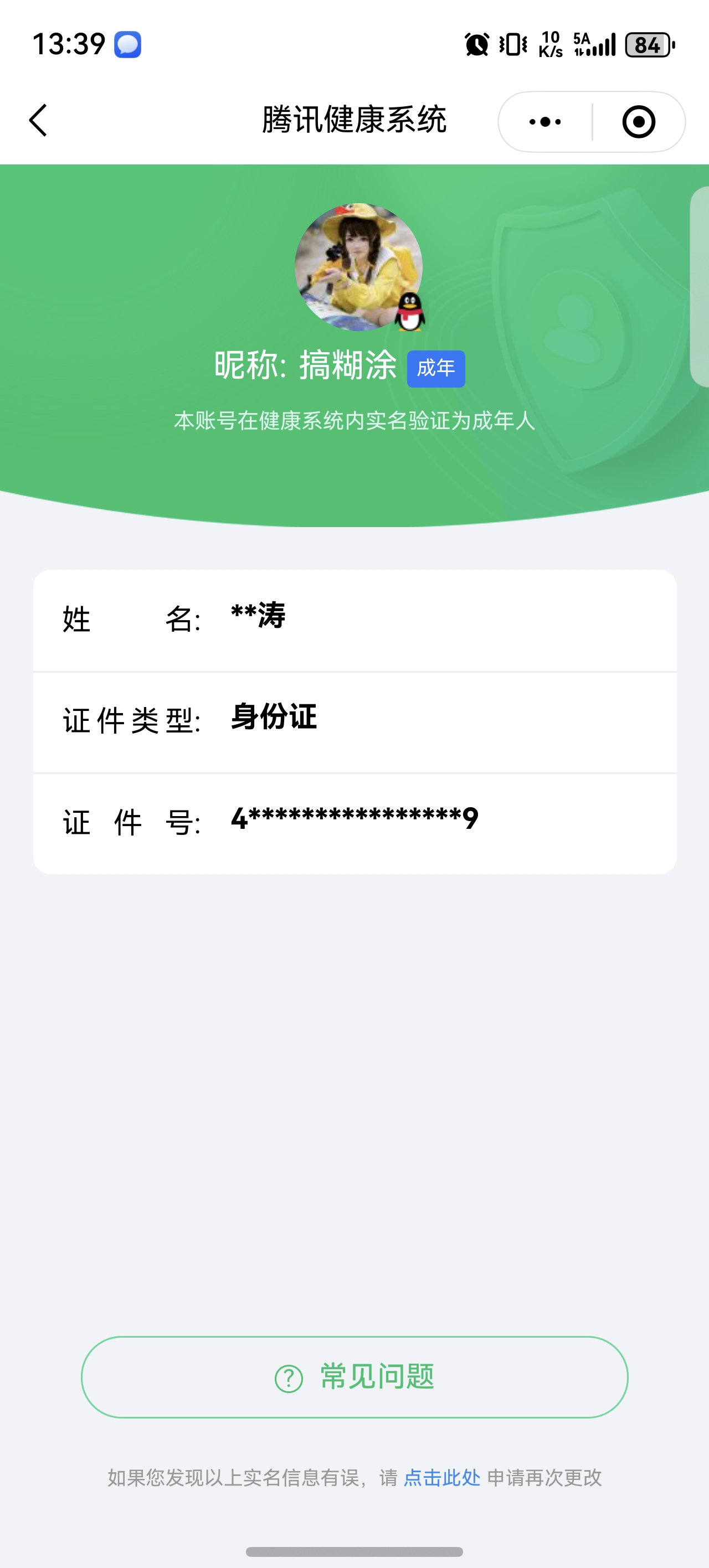This screenshot has height=1568, width=709.
Task: Tap the blue message bubble indicator
Action: point(128,44)
